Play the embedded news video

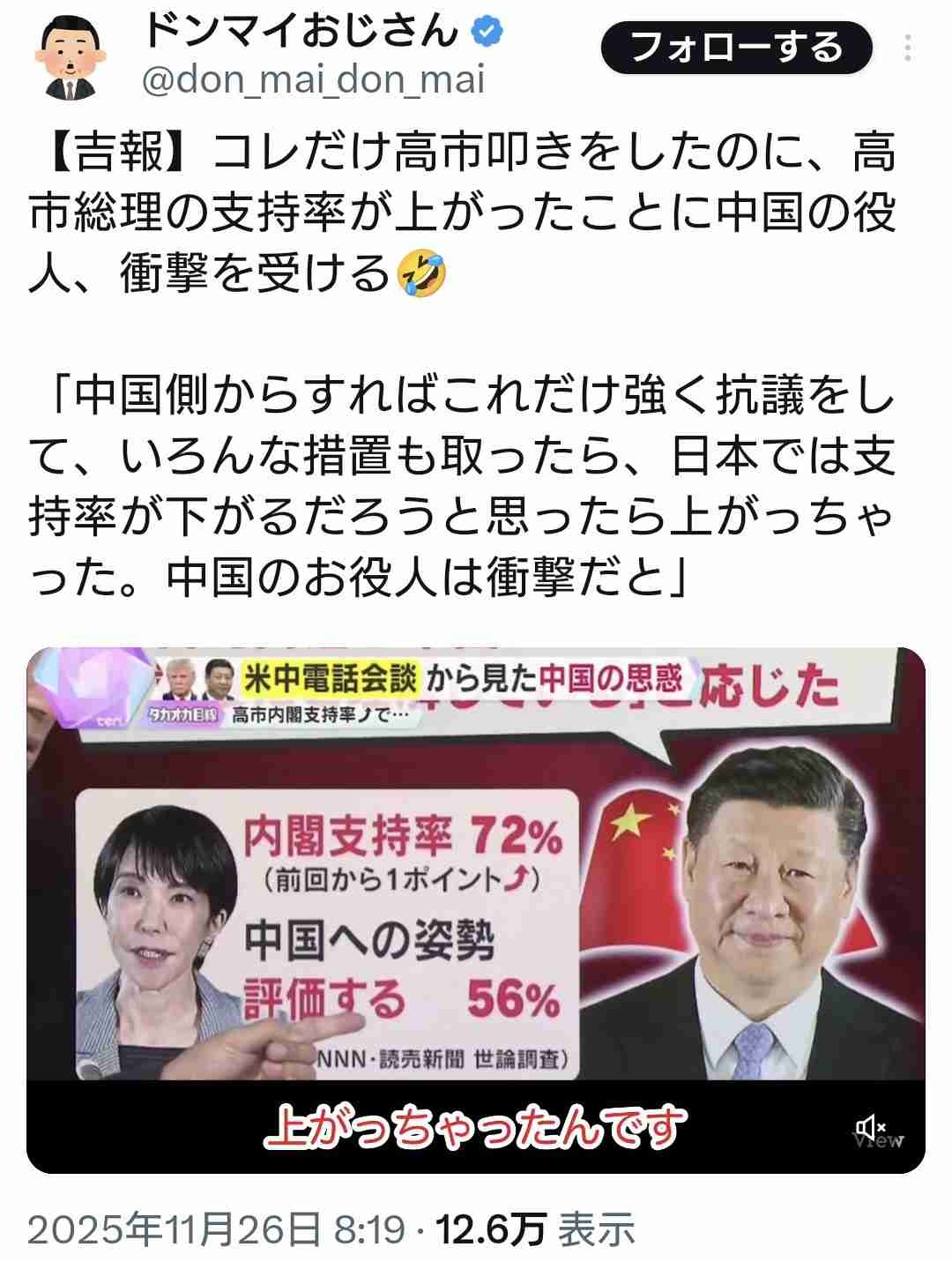476,882
